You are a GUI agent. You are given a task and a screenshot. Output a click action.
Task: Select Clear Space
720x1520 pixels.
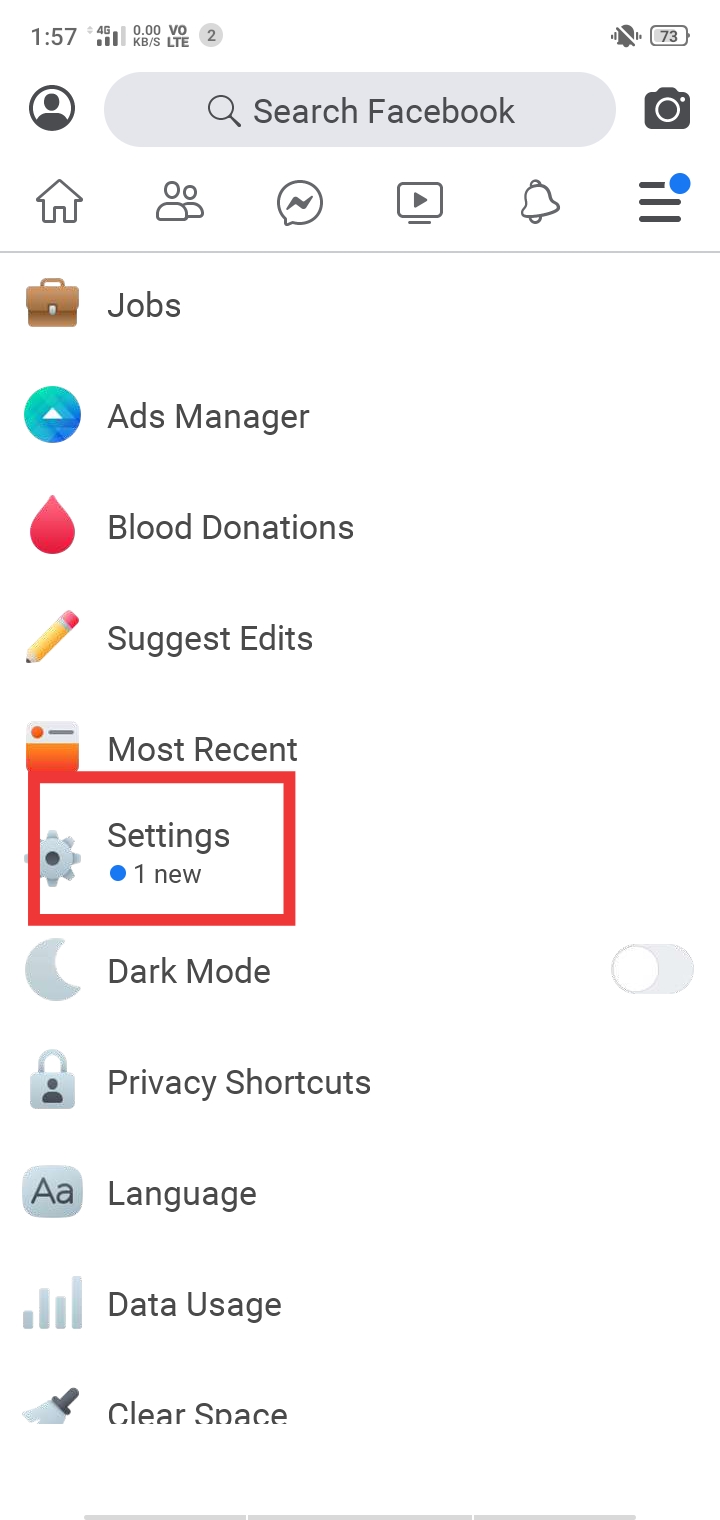pos(197,1412)
